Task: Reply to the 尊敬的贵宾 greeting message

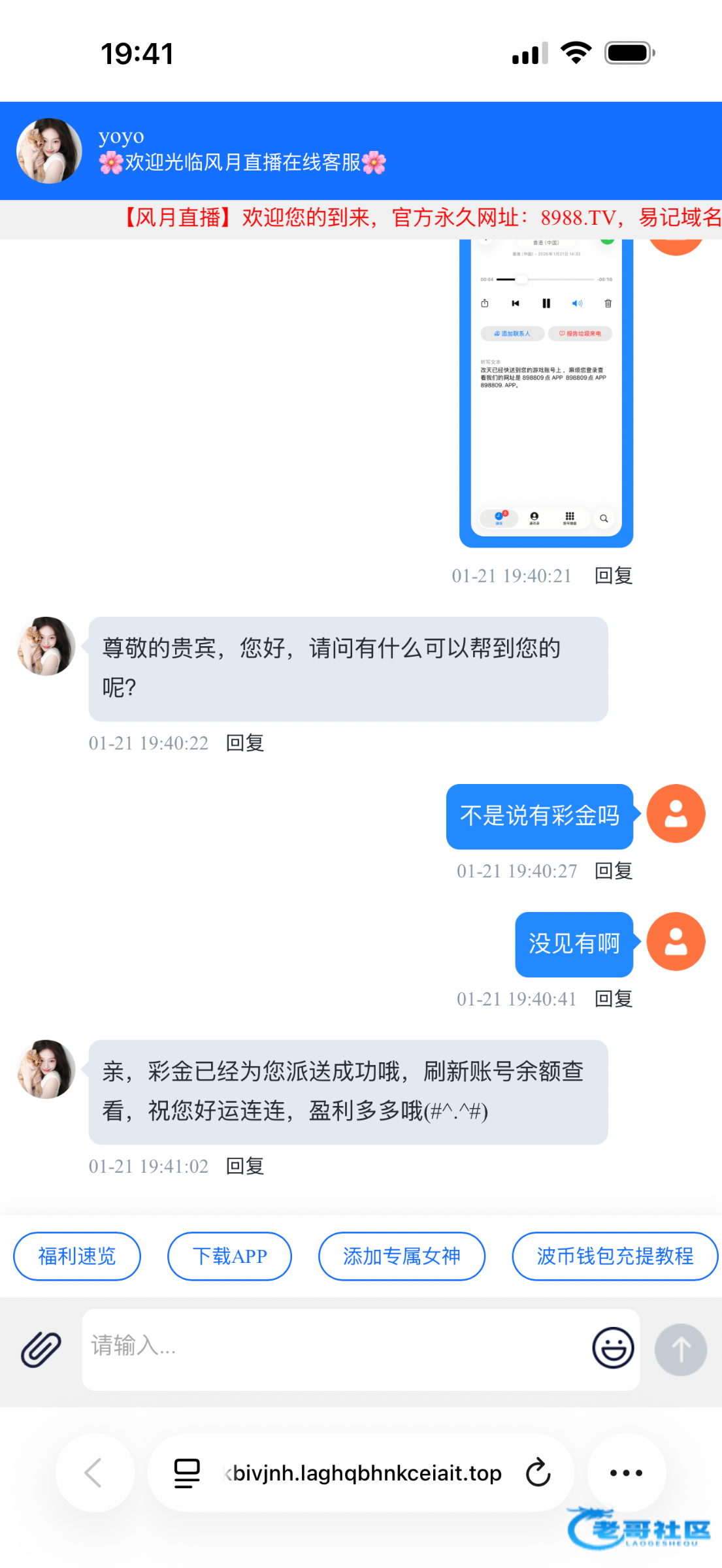Action: coord(245,743)
